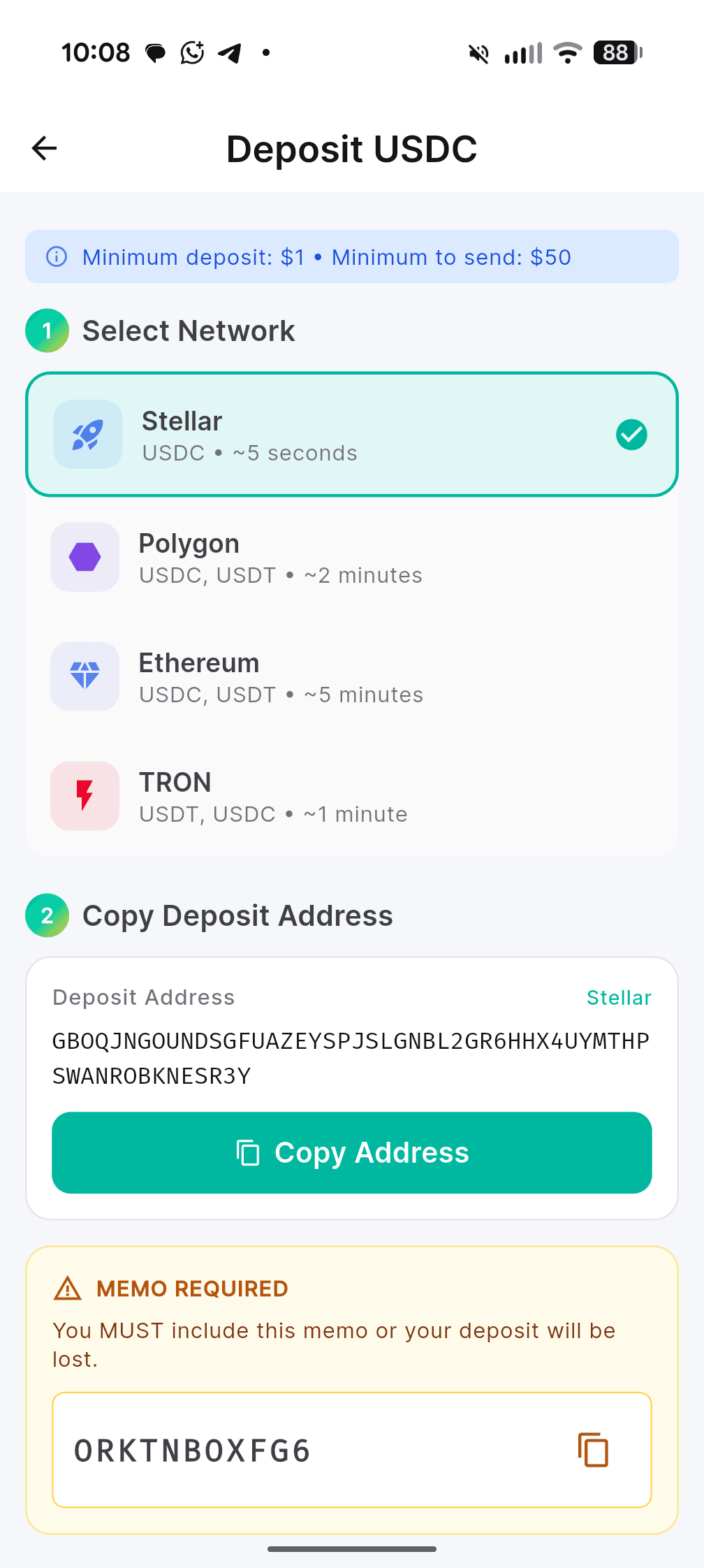Select the Polygon network
Viewport: 704px width, 1568px height.
(351, 556)
